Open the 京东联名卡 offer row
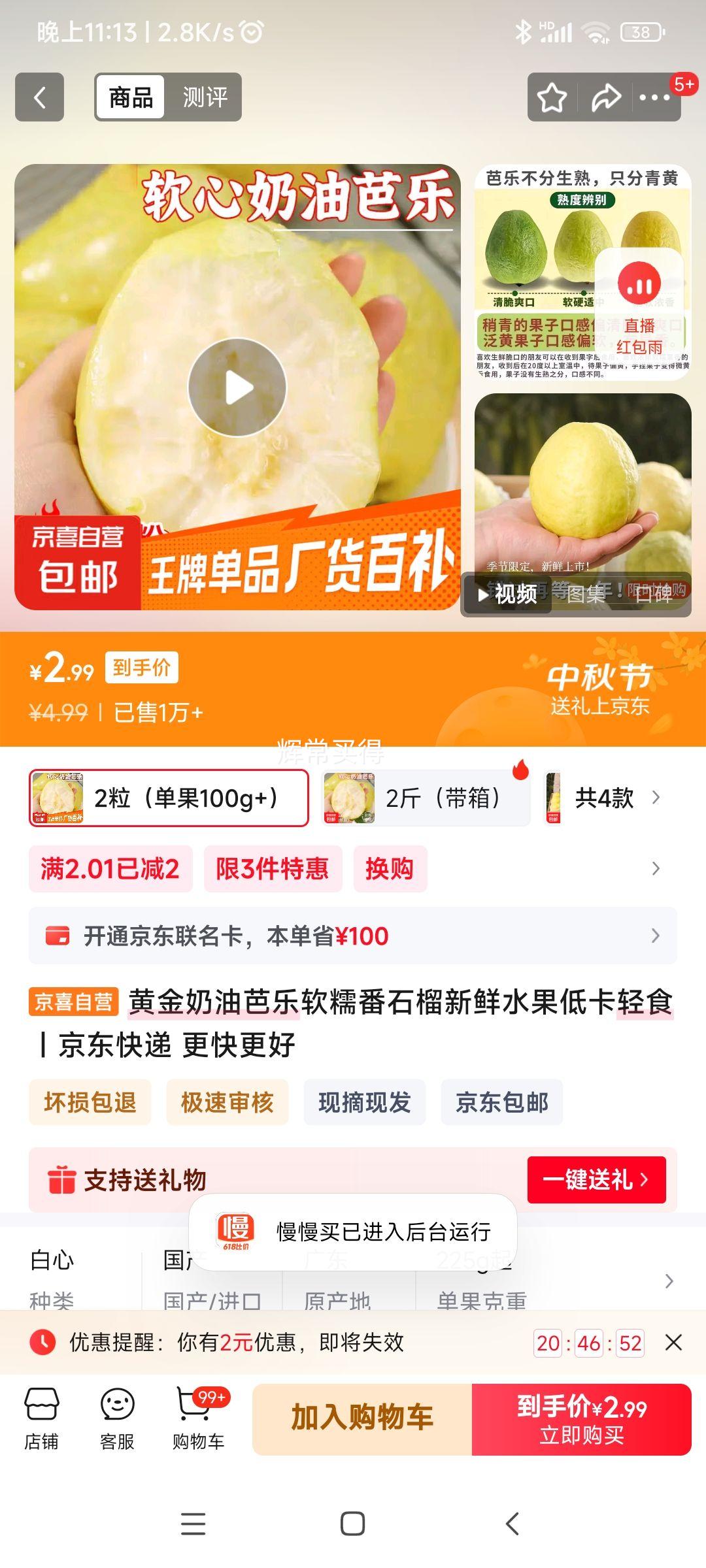This screenshot has width=706, height=1568. pyautogui.click(x=353, y=936)
